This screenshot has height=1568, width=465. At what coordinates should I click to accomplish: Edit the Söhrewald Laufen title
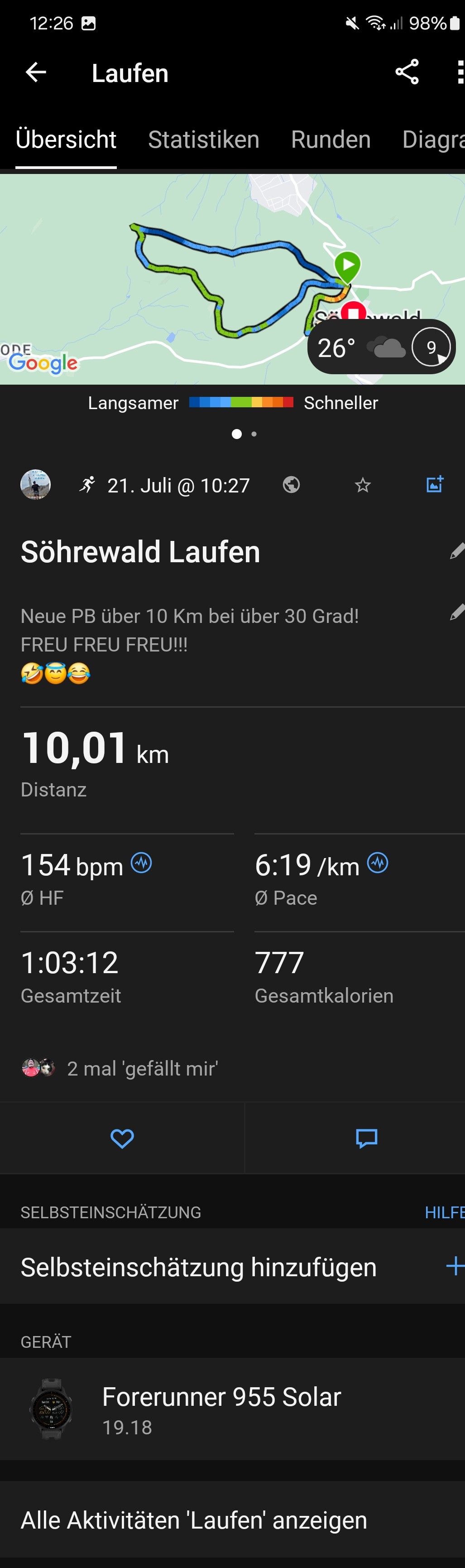click(x=456, y=551)
